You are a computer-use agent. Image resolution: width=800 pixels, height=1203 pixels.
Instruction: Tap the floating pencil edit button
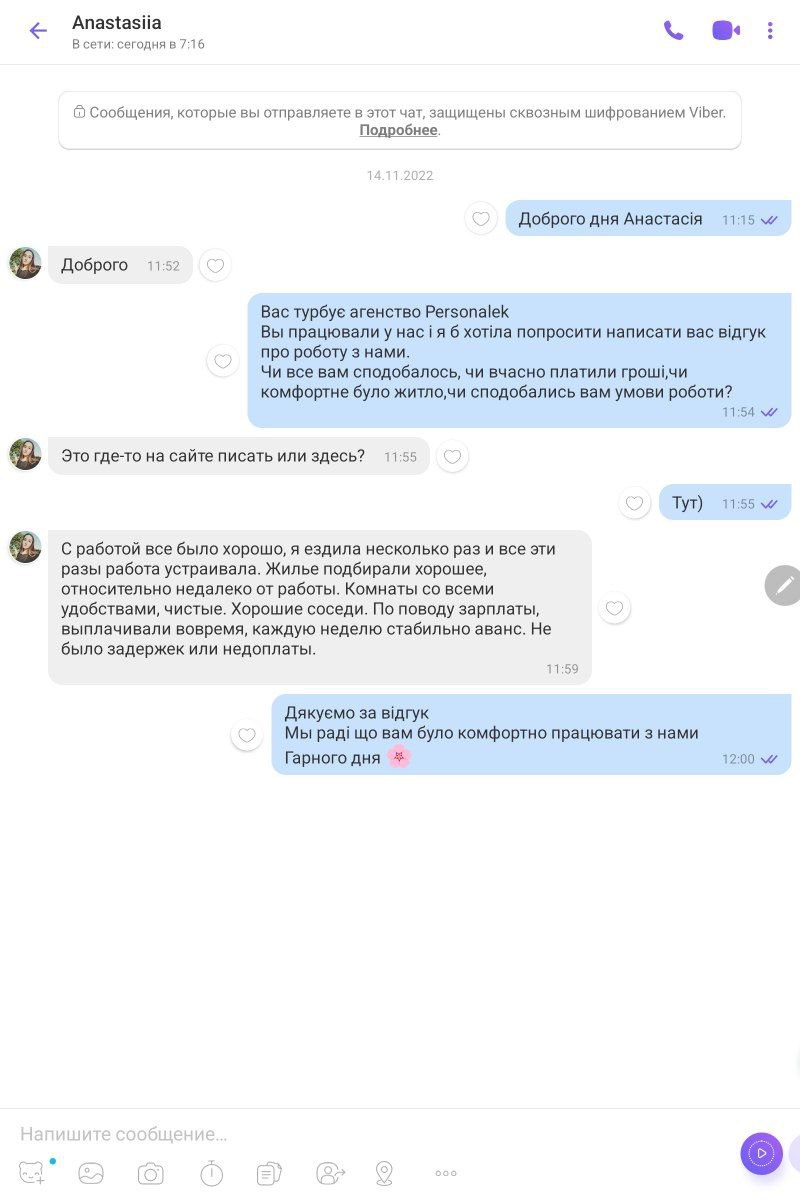click(x=783, y=585)
